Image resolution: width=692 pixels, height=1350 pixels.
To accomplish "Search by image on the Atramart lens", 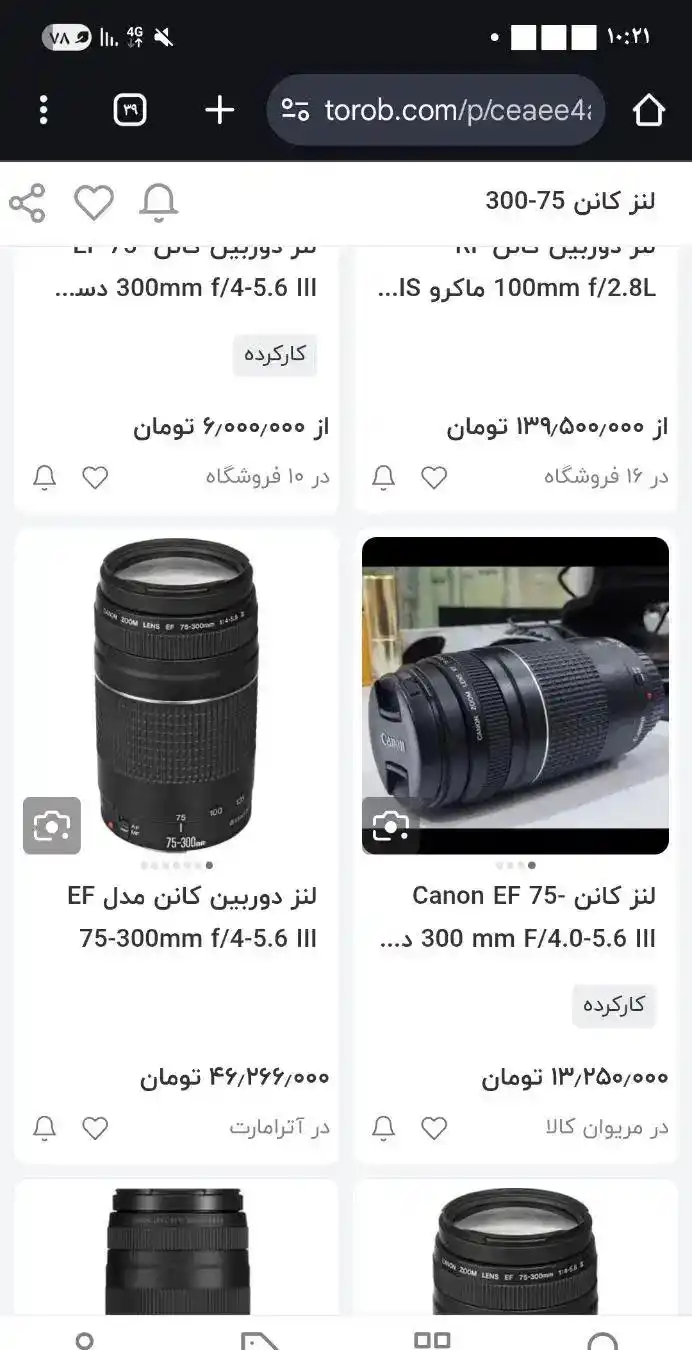I will pyautogui.click(x=52, y=826).
